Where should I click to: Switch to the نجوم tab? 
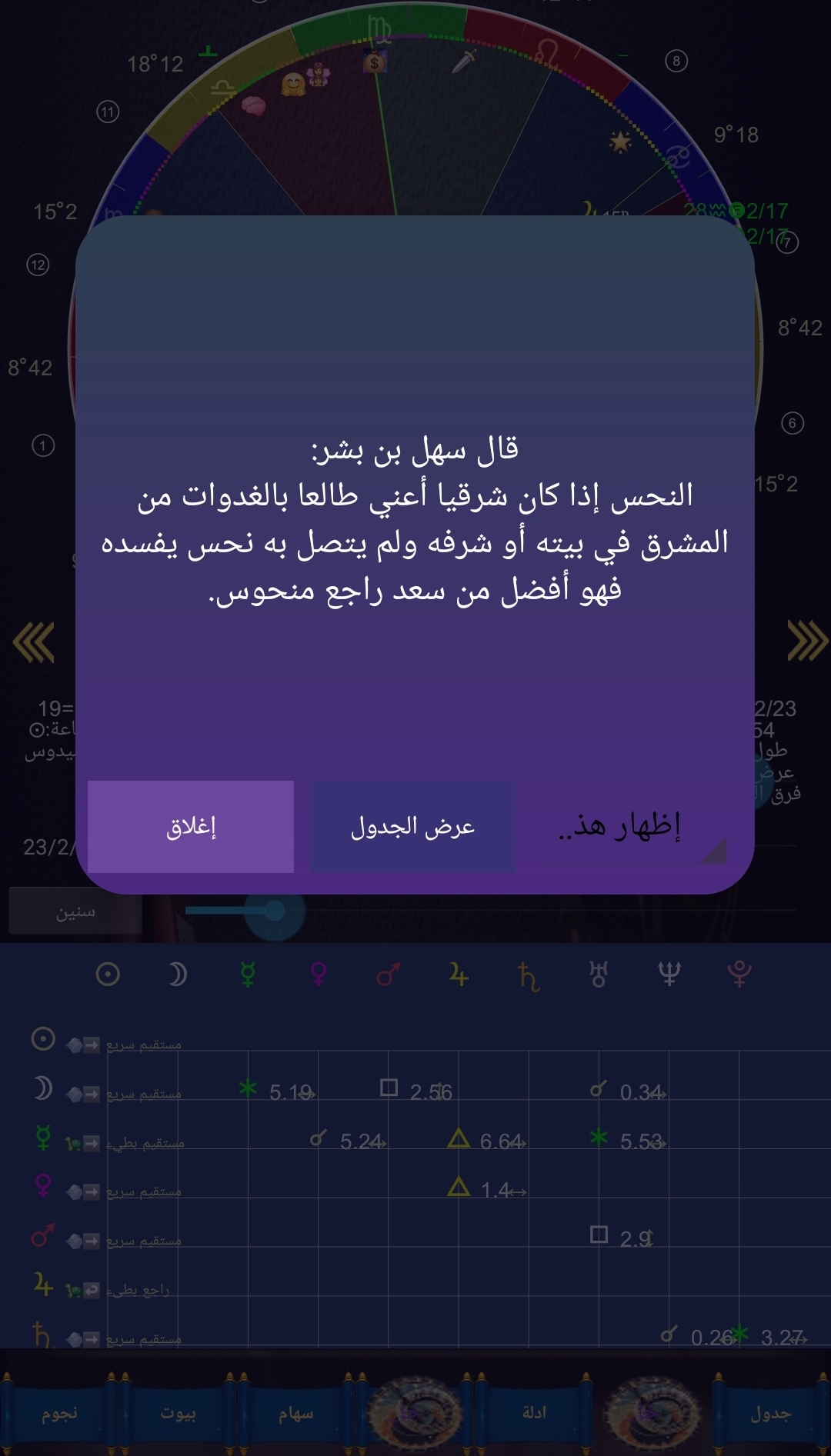[x=59, y=1414]
